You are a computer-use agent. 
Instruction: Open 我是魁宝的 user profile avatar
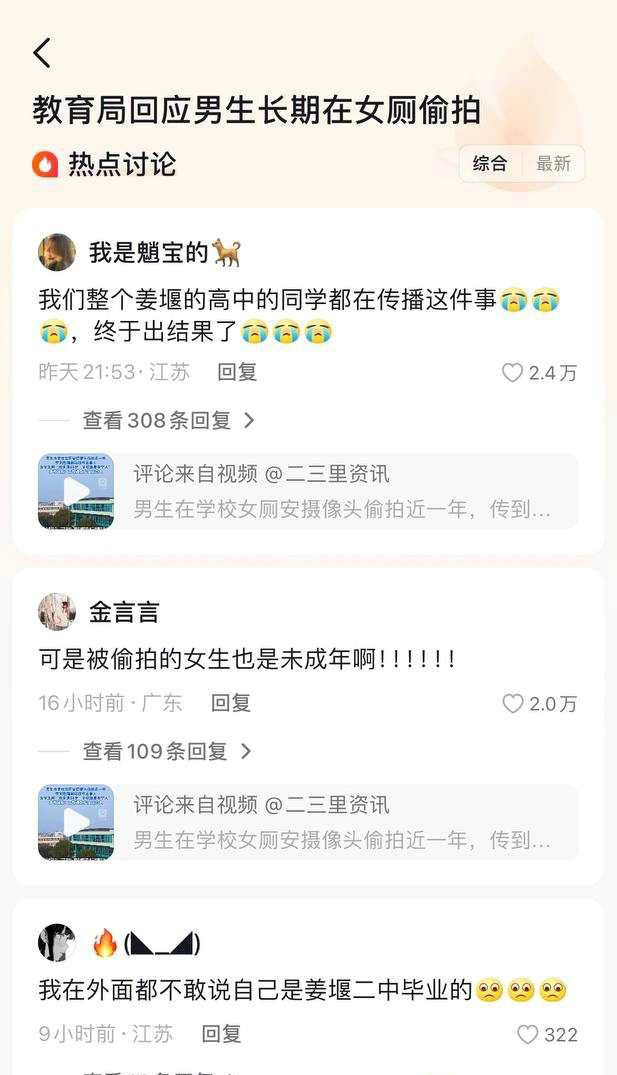click(57, 252)
